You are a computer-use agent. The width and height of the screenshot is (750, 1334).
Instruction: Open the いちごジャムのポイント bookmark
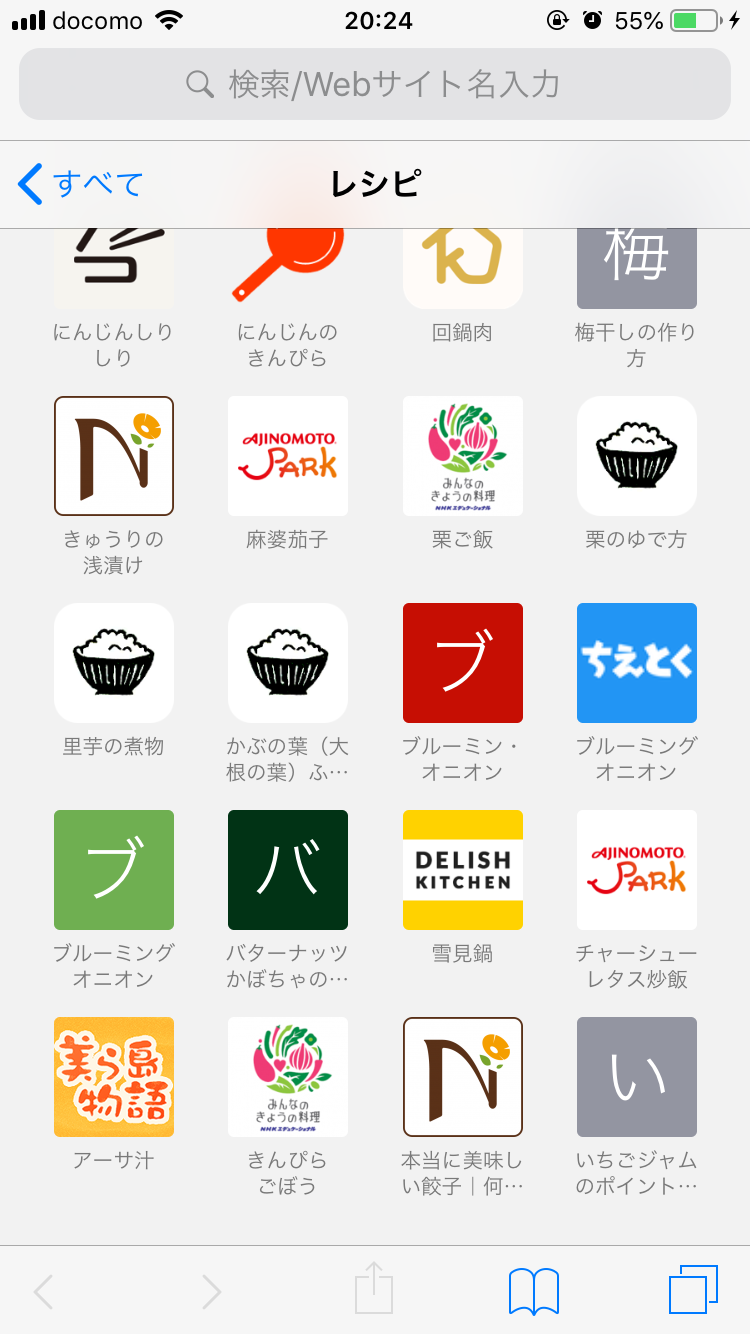coord(636,1077)
